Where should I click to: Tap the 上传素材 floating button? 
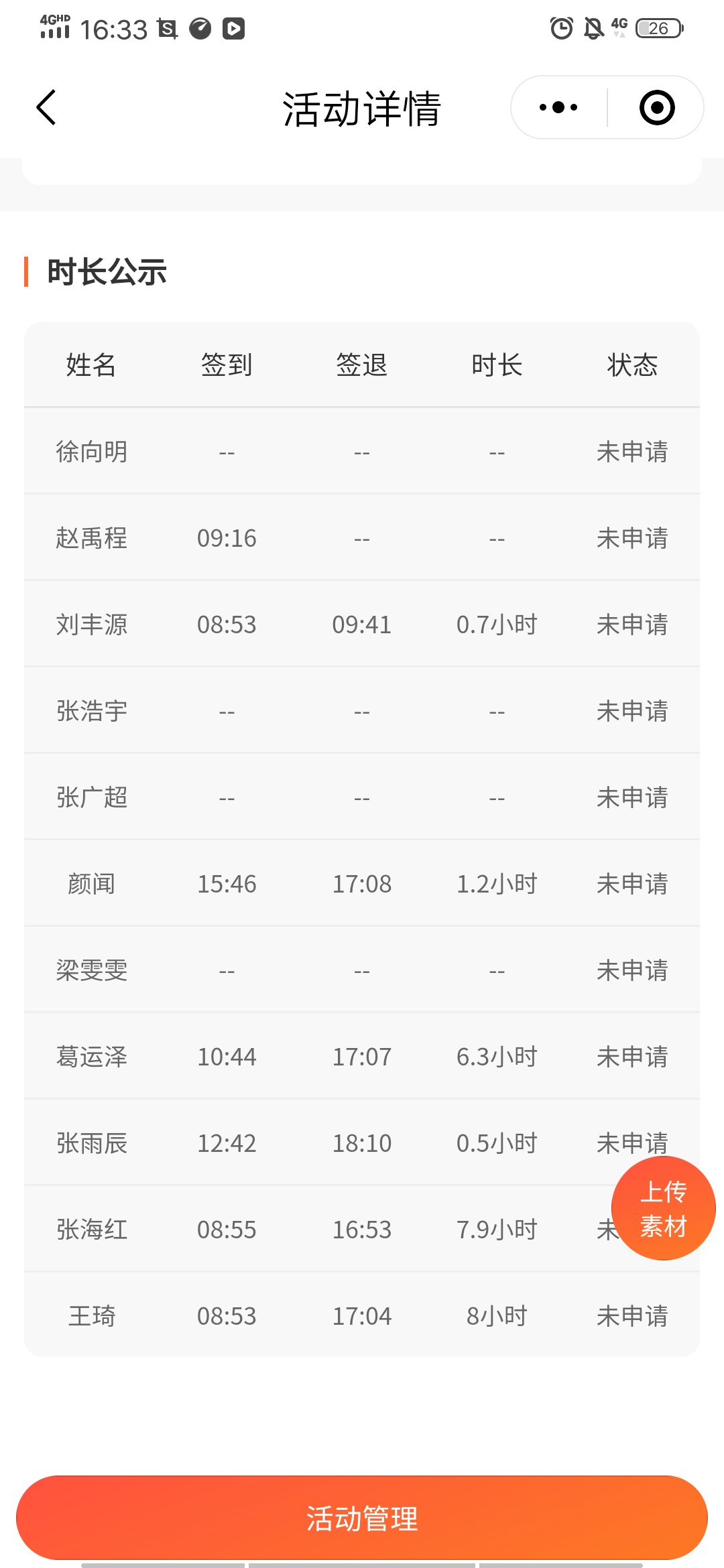coord(663,1208)
